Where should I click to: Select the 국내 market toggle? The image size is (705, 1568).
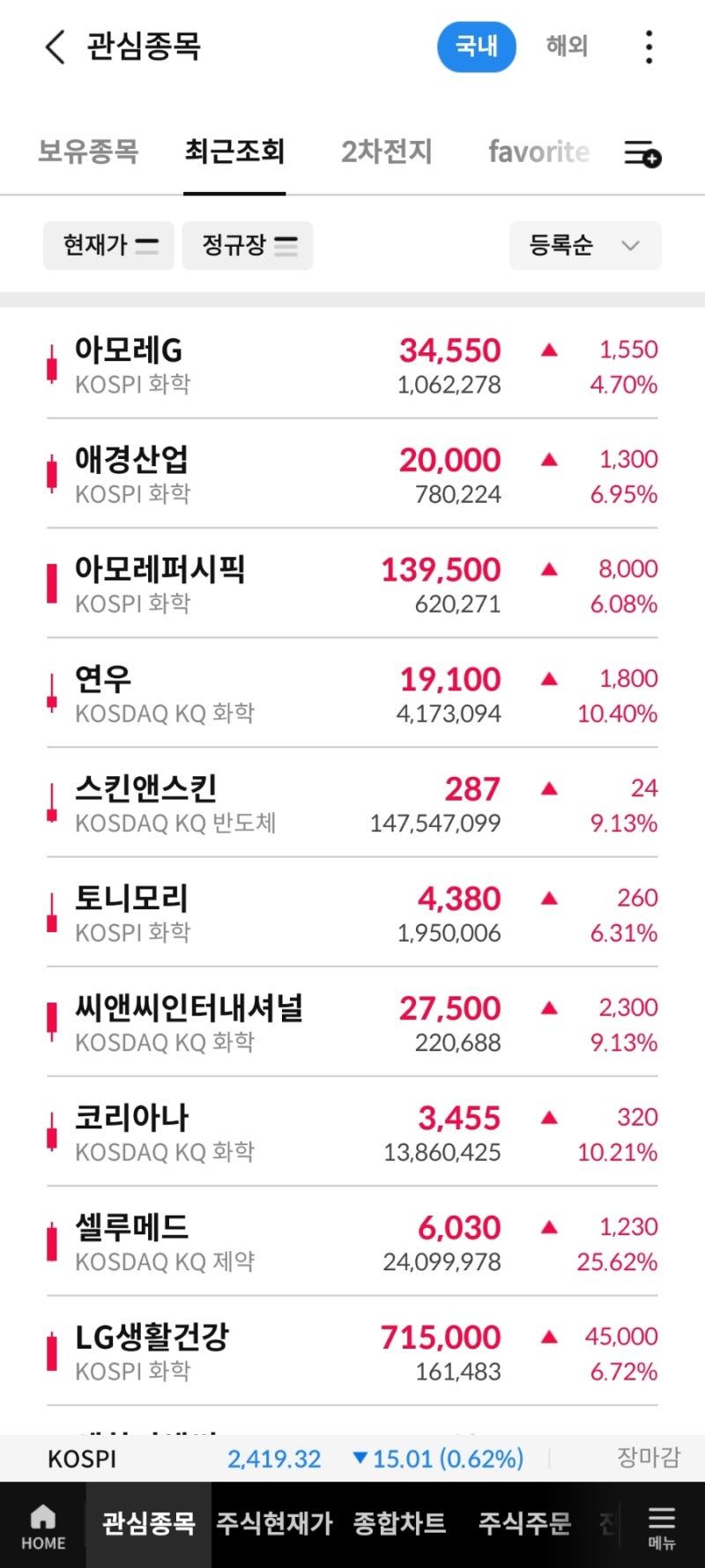(x=477, y=48)
